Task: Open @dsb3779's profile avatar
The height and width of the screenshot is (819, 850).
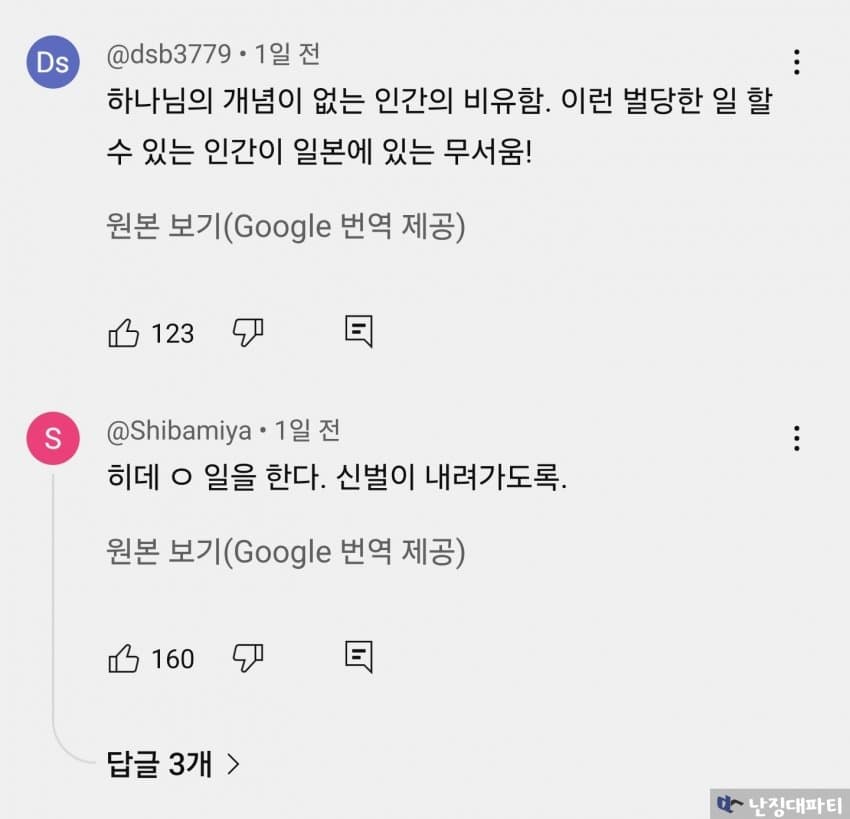Action: click(x=52, y=62)
